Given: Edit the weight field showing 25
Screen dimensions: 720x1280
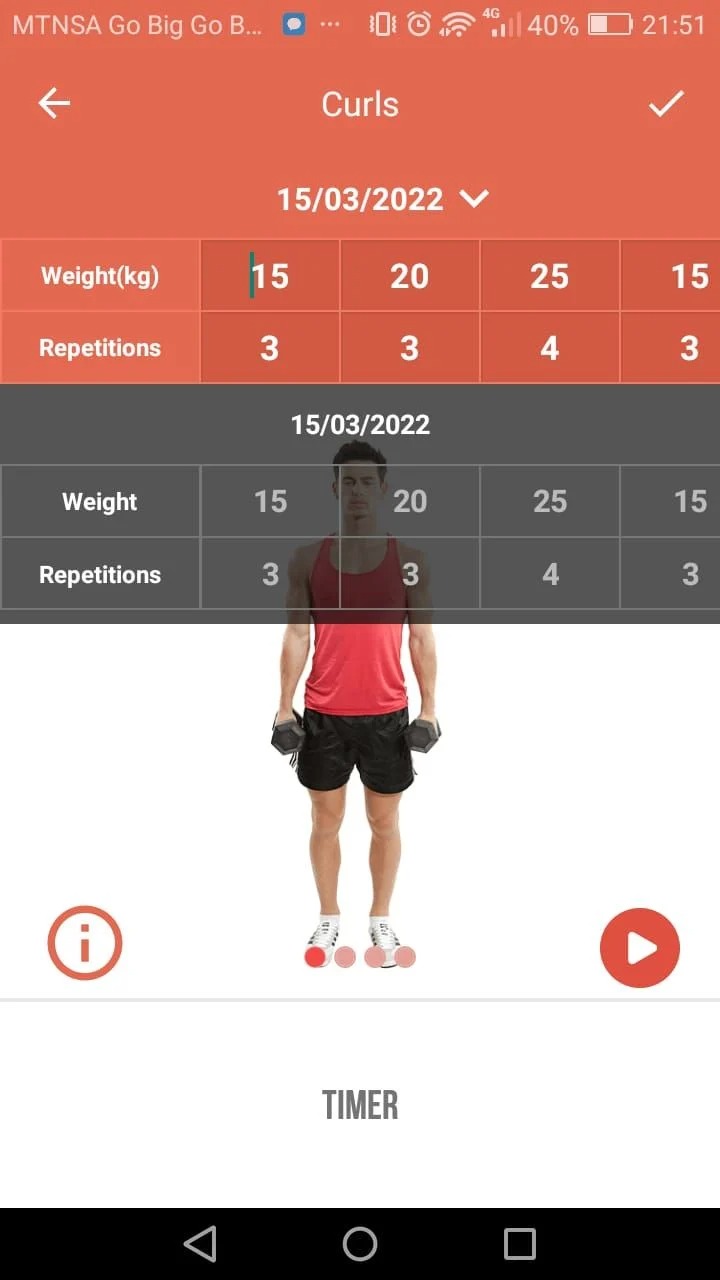Looking at the screenshot, I should (550, 276).
